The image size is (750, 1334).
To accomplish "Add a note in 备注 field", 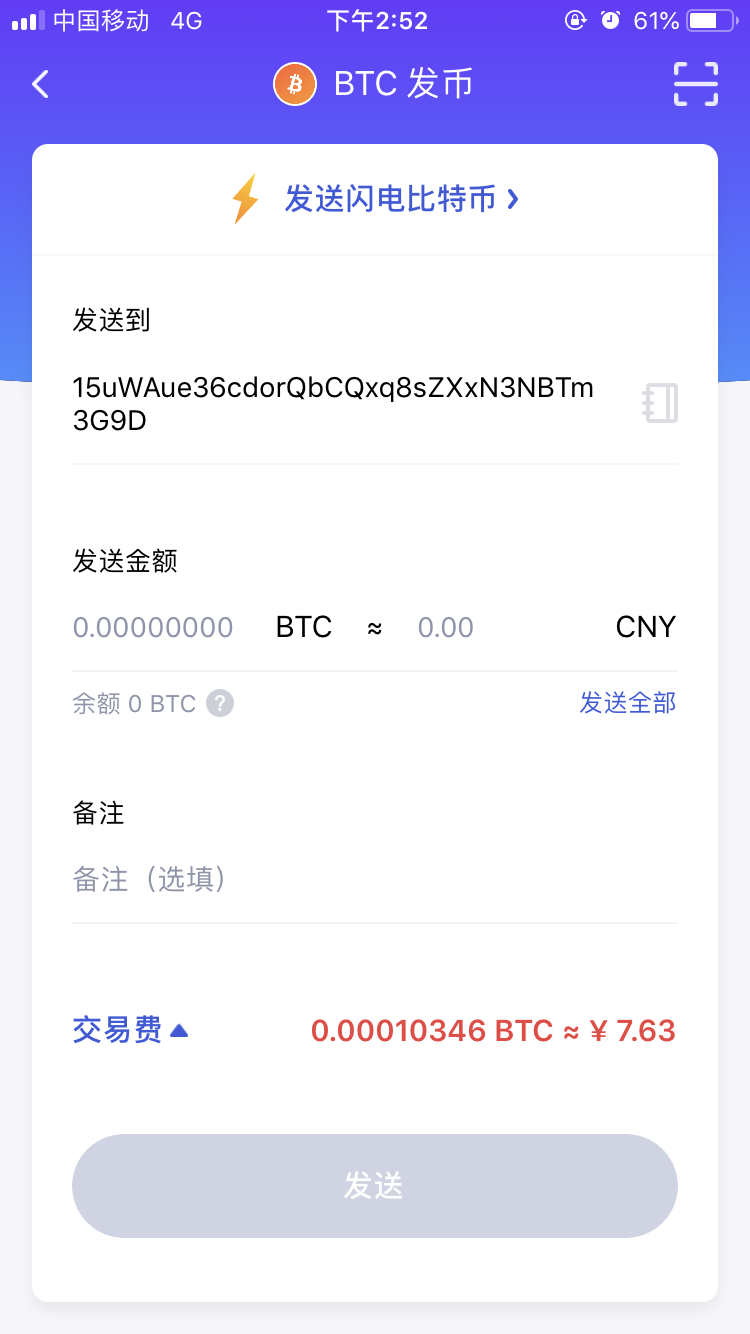I will 374,880.
